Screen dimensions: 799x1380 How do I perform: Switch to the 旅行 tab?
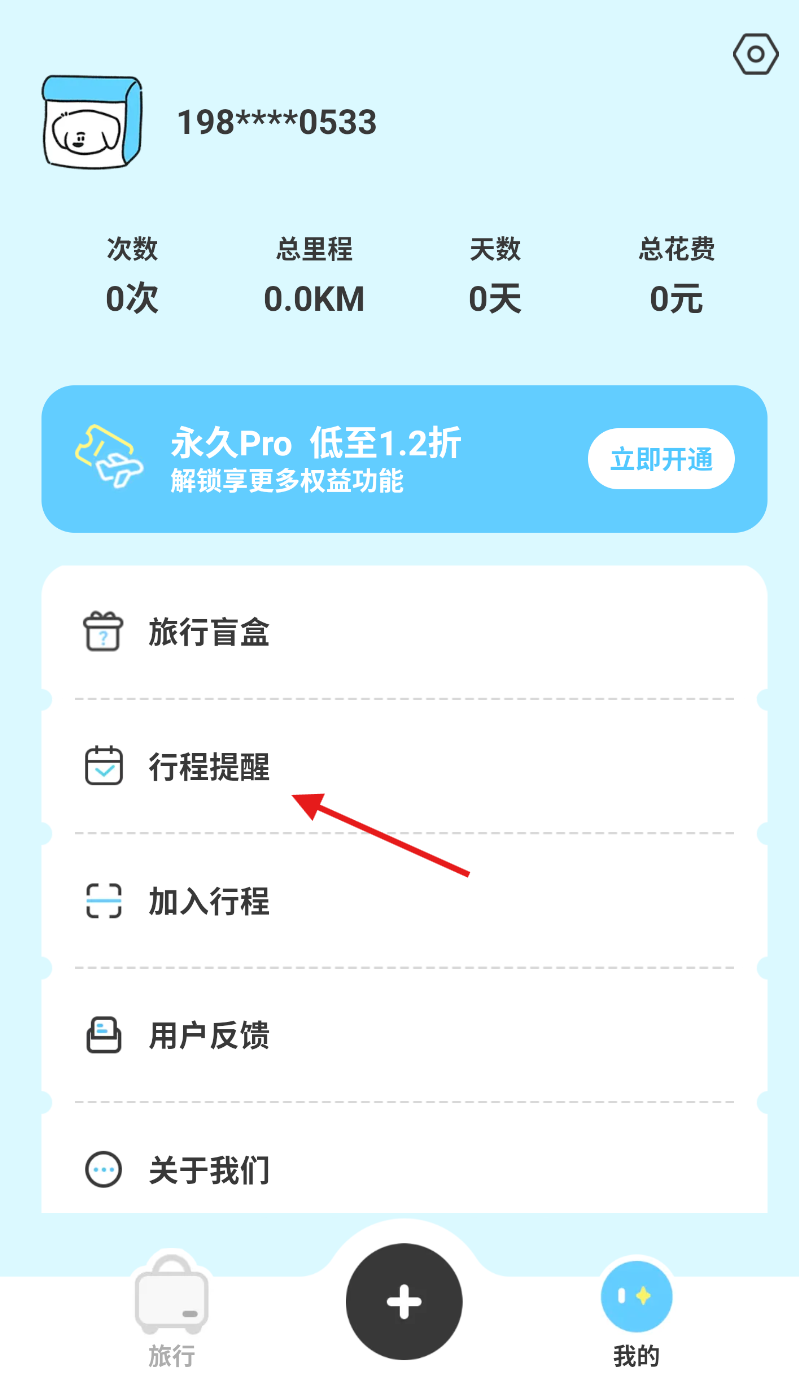(171, 1312)
